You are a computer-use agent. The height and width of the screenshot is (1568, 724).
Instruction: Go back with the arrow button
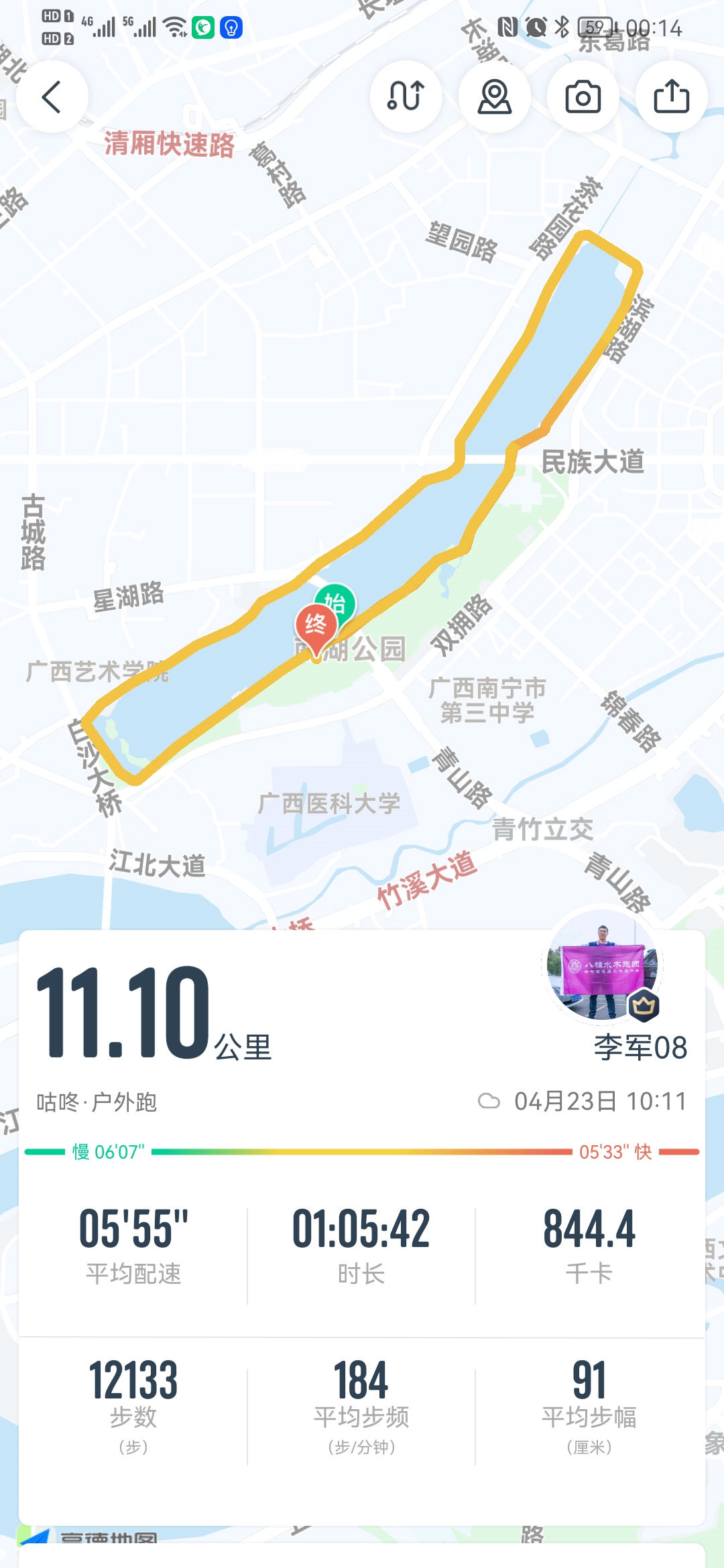pos(52,96)
